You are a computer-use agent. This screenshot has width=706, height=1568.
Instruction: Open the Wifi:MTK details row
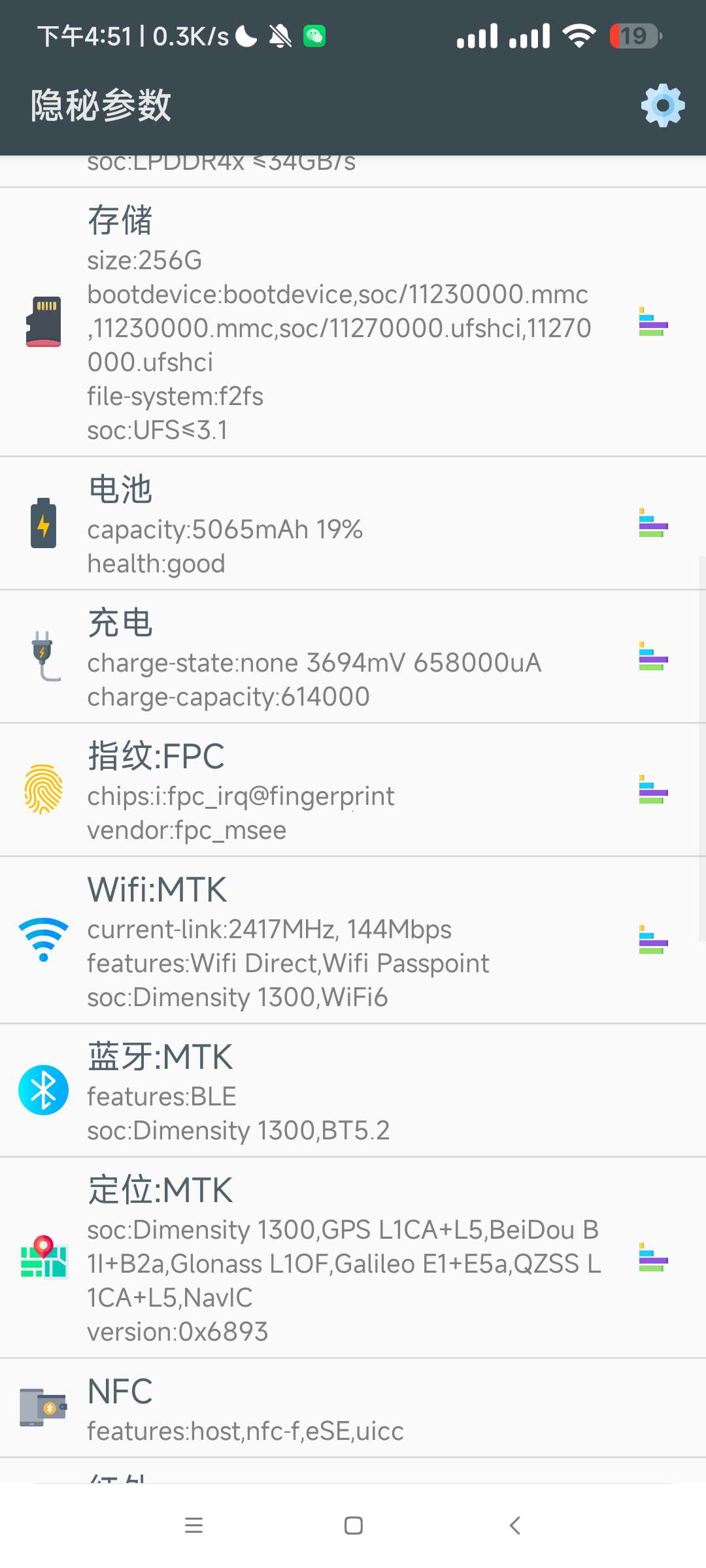(340, 941)
